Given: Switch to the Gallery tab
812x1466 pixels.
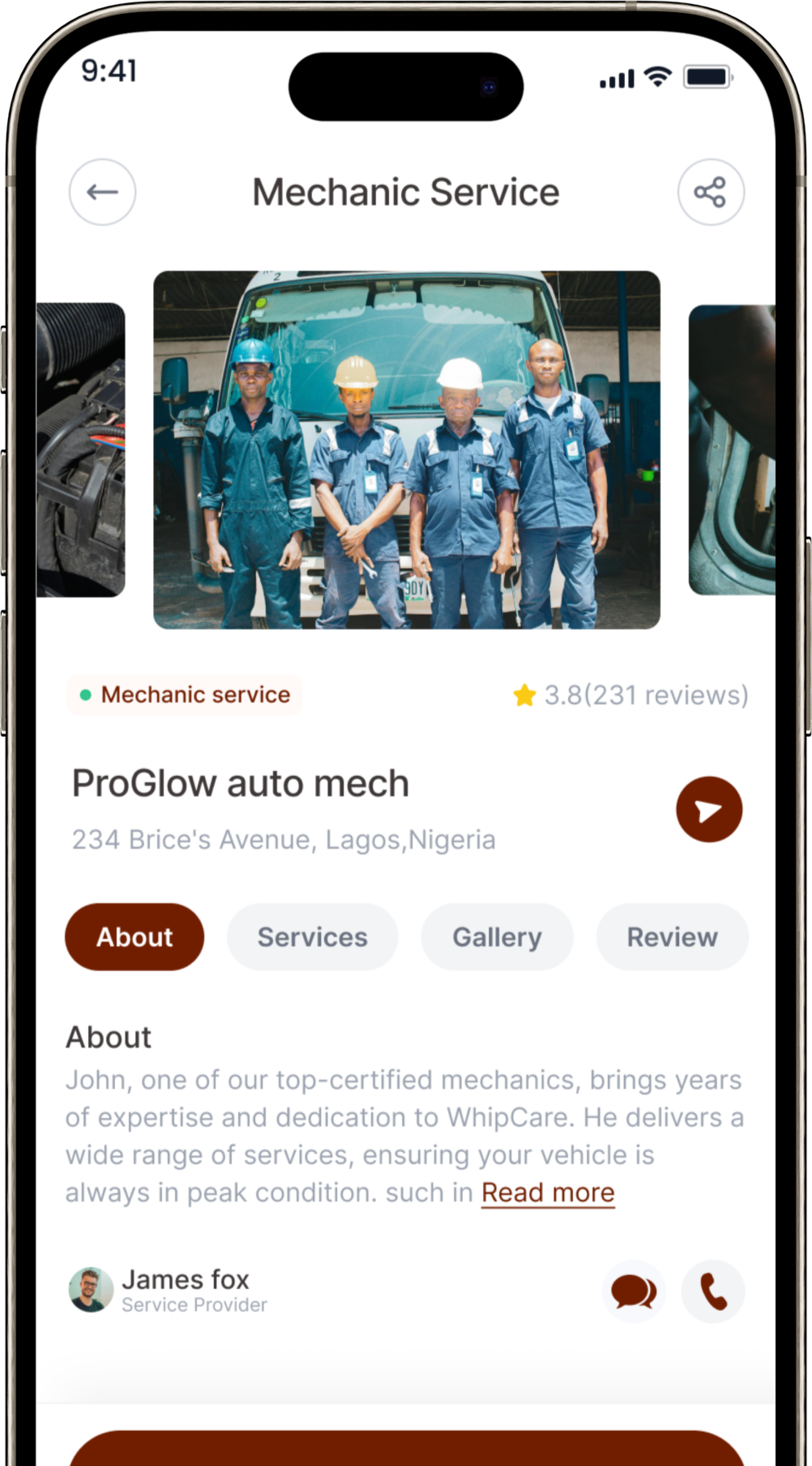Looking at the screenshot, I should pos(497,937).
